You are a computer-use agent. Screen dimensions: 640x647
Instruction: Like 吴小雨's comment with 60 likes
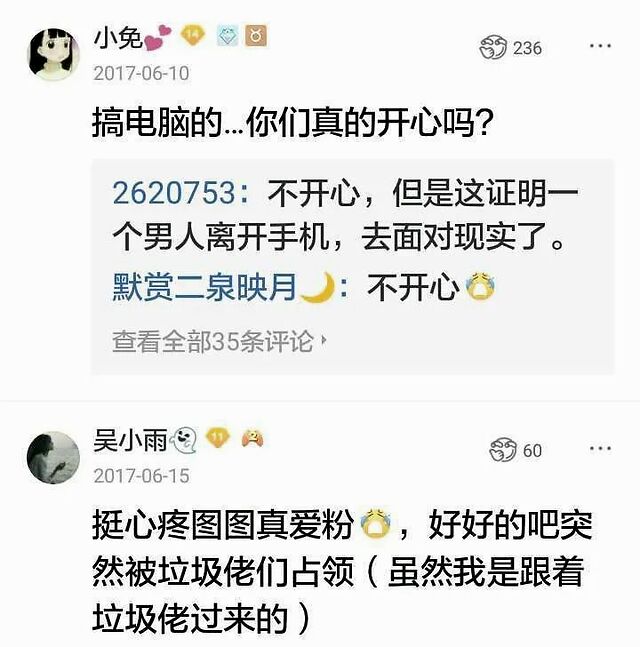coord(503,450)
